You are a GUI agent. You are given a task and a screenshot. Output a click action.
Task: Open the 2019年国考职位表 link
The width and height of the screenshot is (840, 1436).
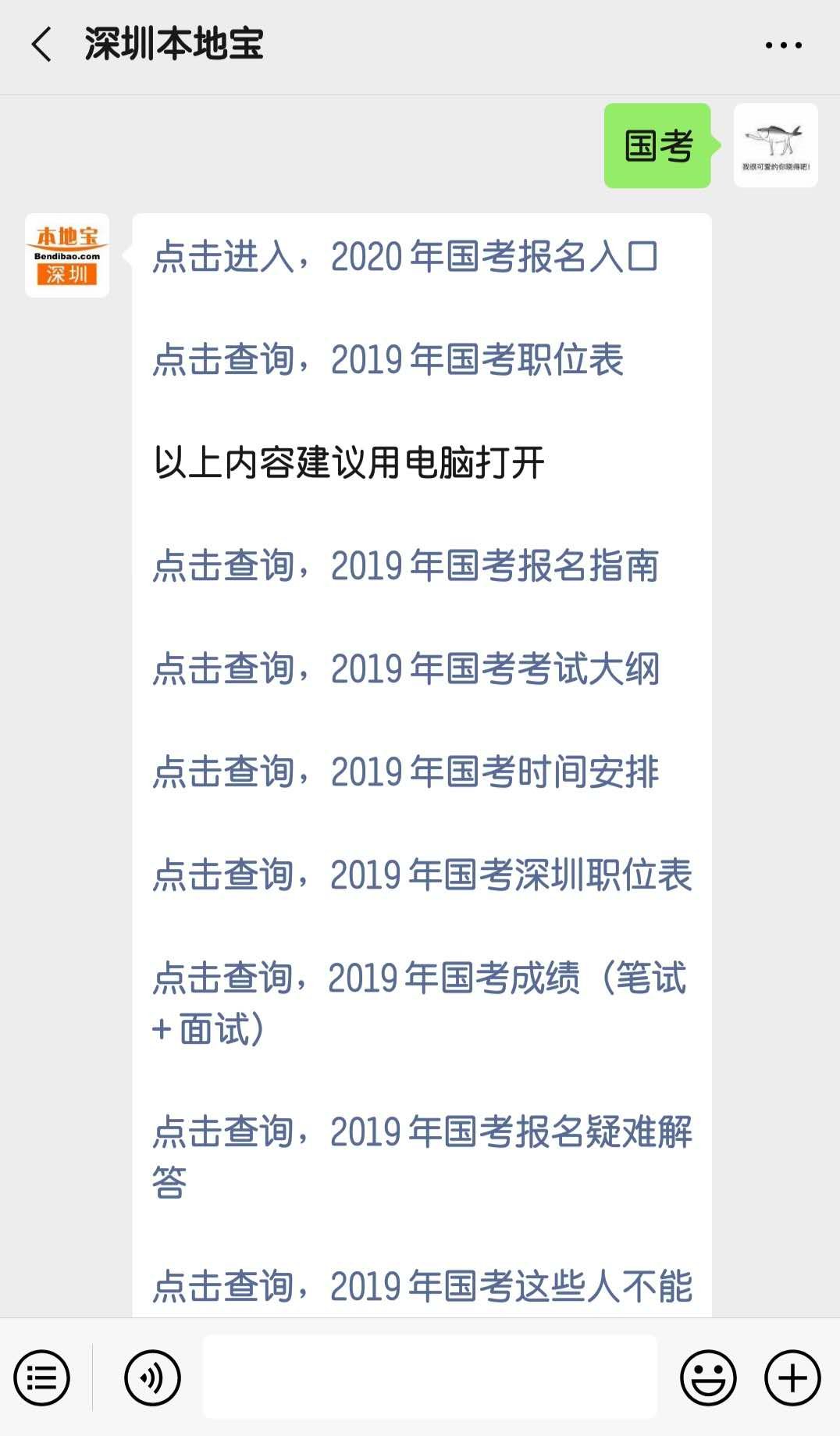[388, 359]
